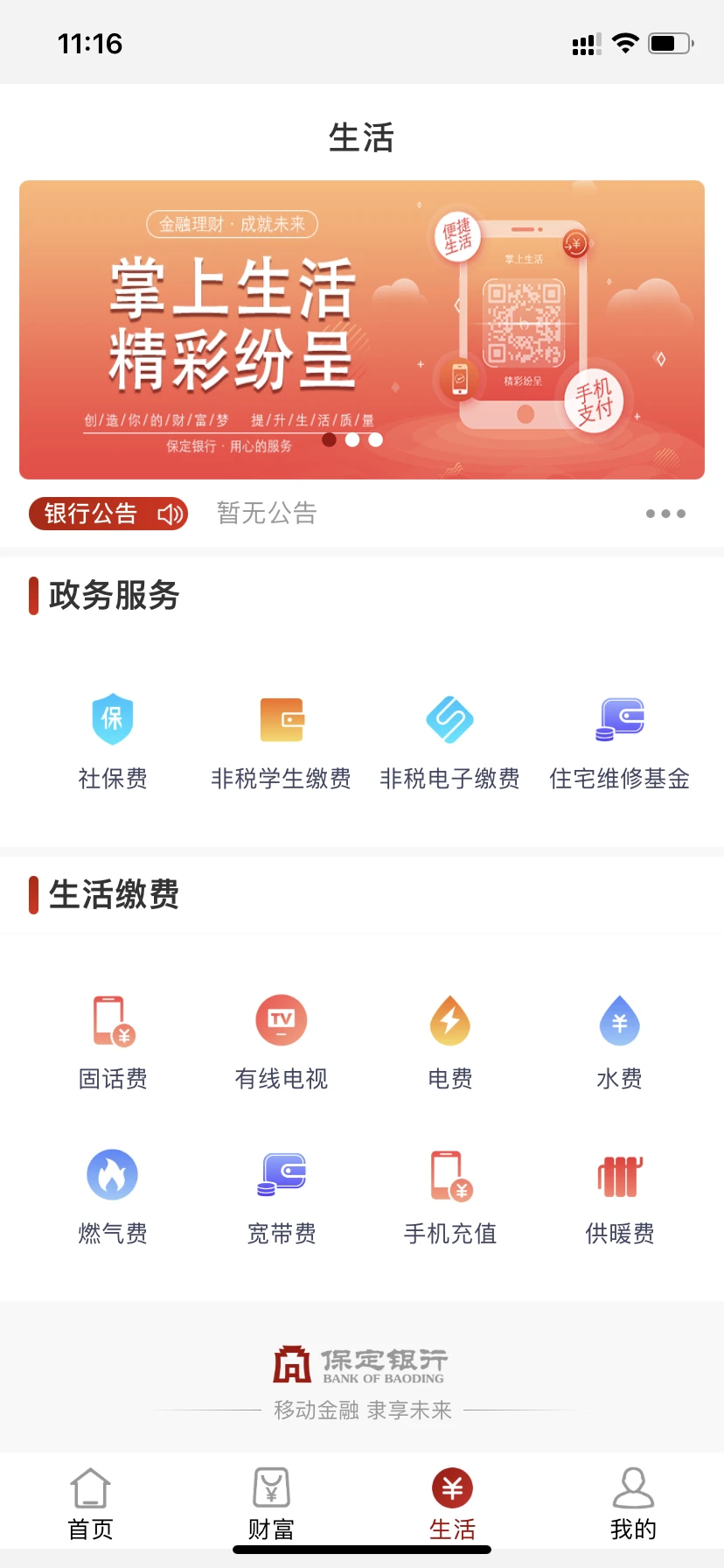Tap the 住宅维修基金 housing fund icon
The height and width of the screenshot is (1568, 724).
[x=619, y=739]
